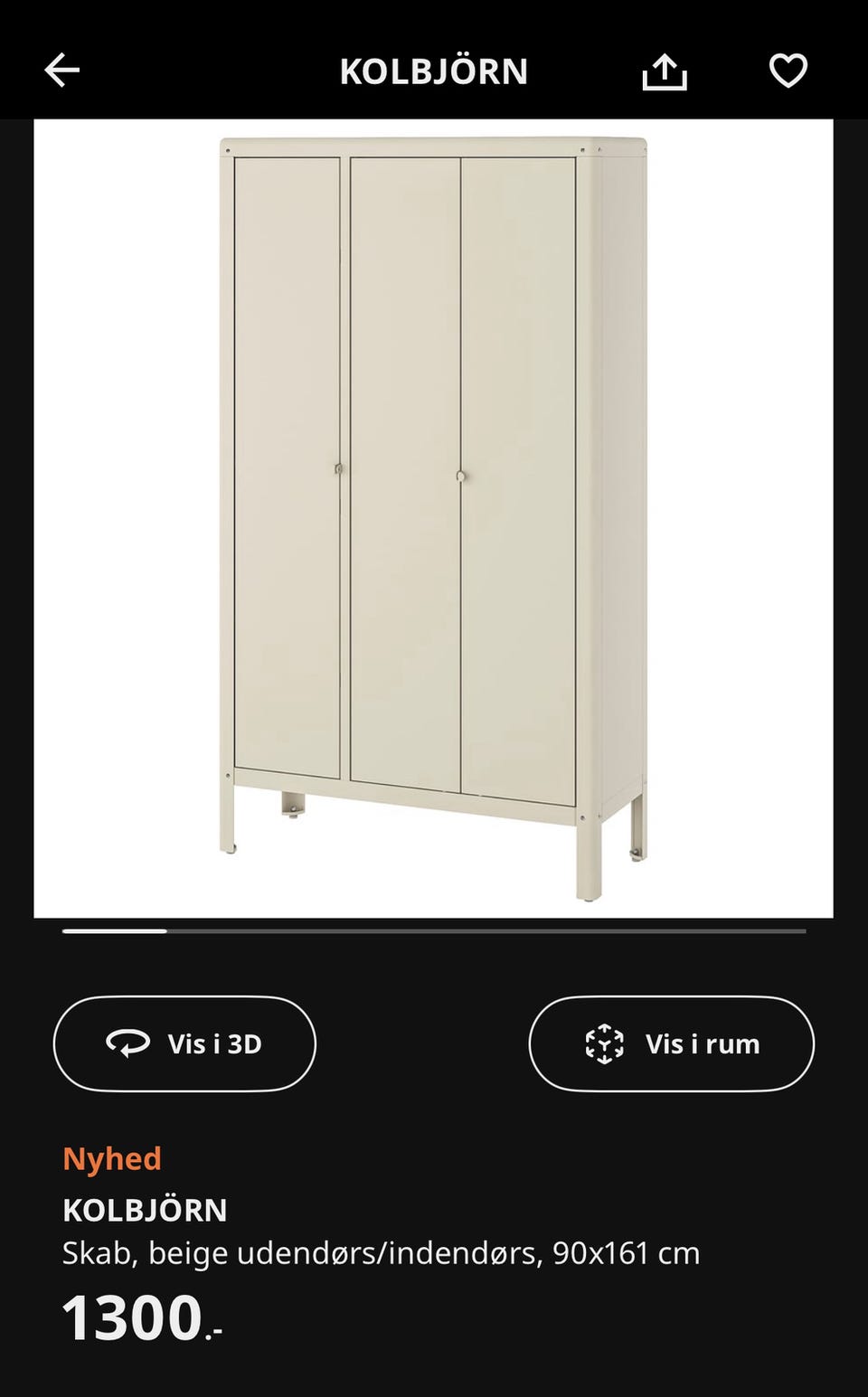Select the 3D rotation icon inside Vis i 3D

coord(127,1043)
